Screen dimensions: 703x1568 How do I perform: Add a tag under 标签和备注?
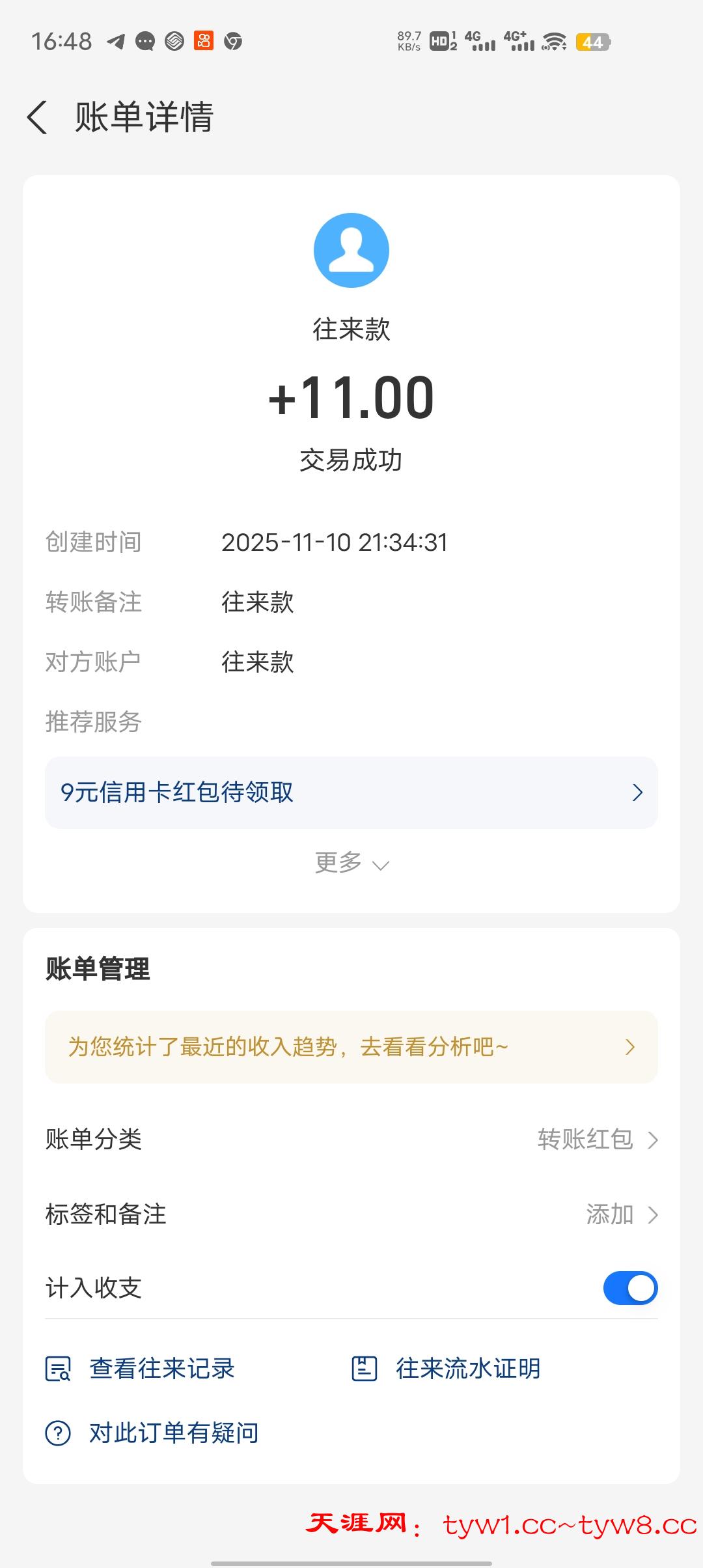pyautogui.click(x=621, y=1214)
